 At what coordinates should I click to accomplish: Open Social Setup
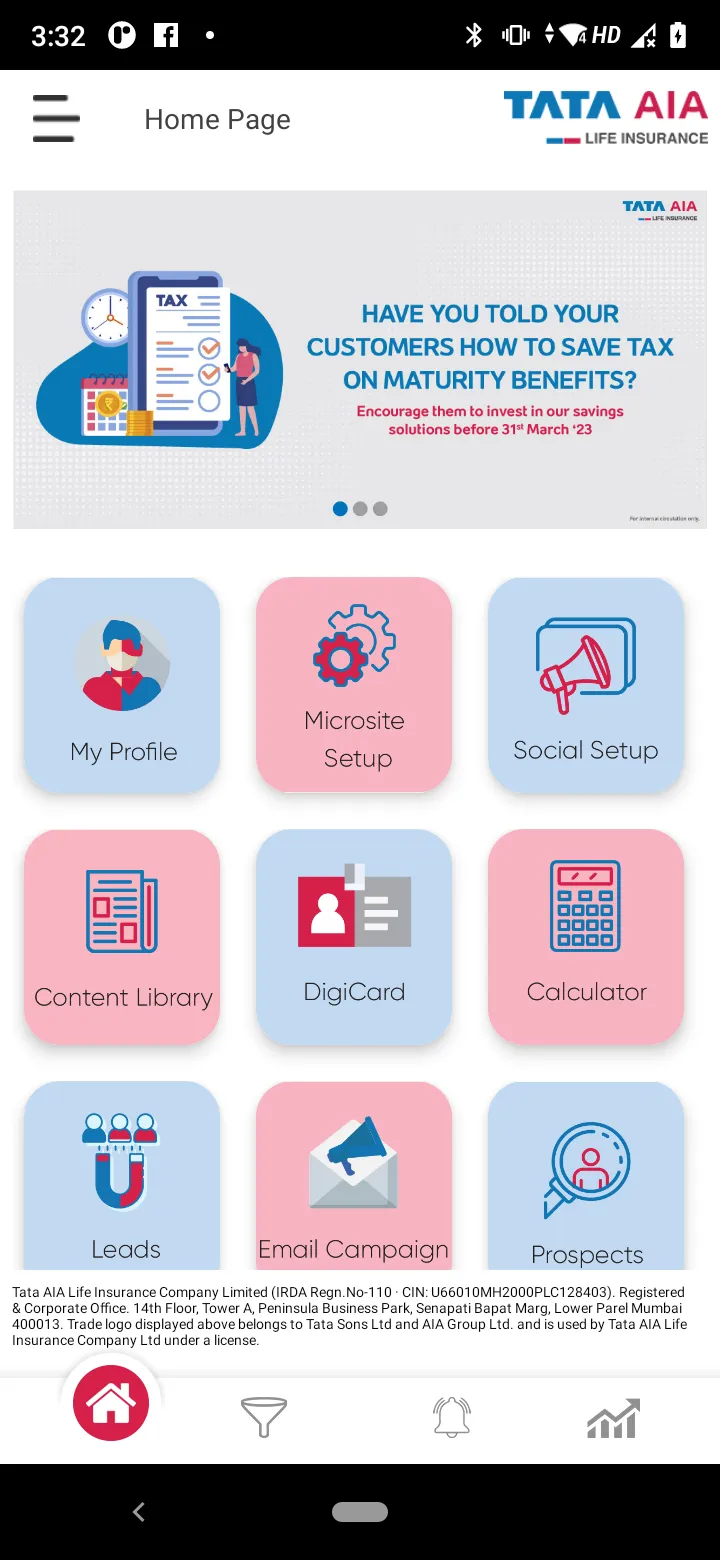tap(586, 685)
